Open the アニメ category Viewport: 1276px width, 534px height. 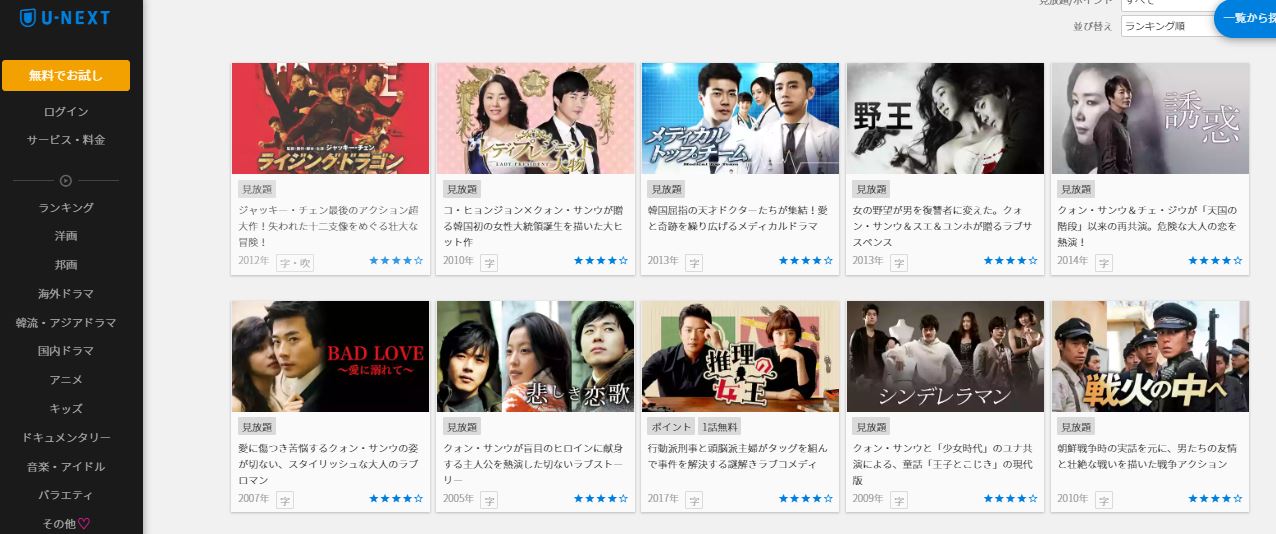tap(66, 380)
